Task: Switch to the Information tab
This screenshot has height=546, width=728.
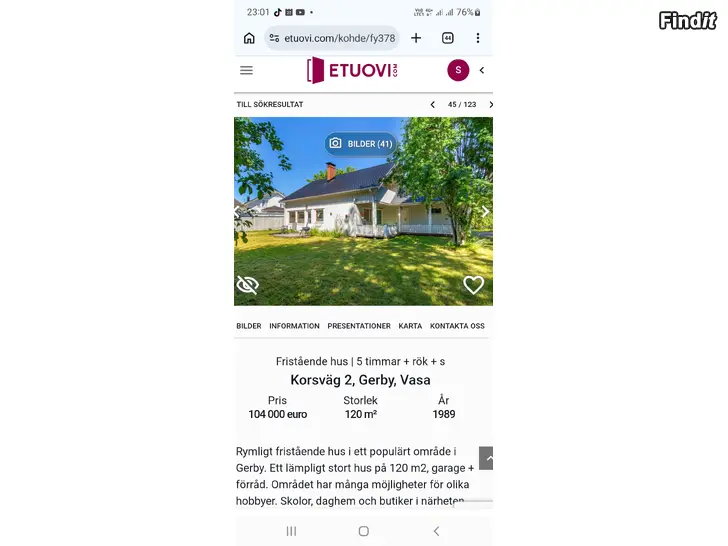Action: tap(294, 326)
